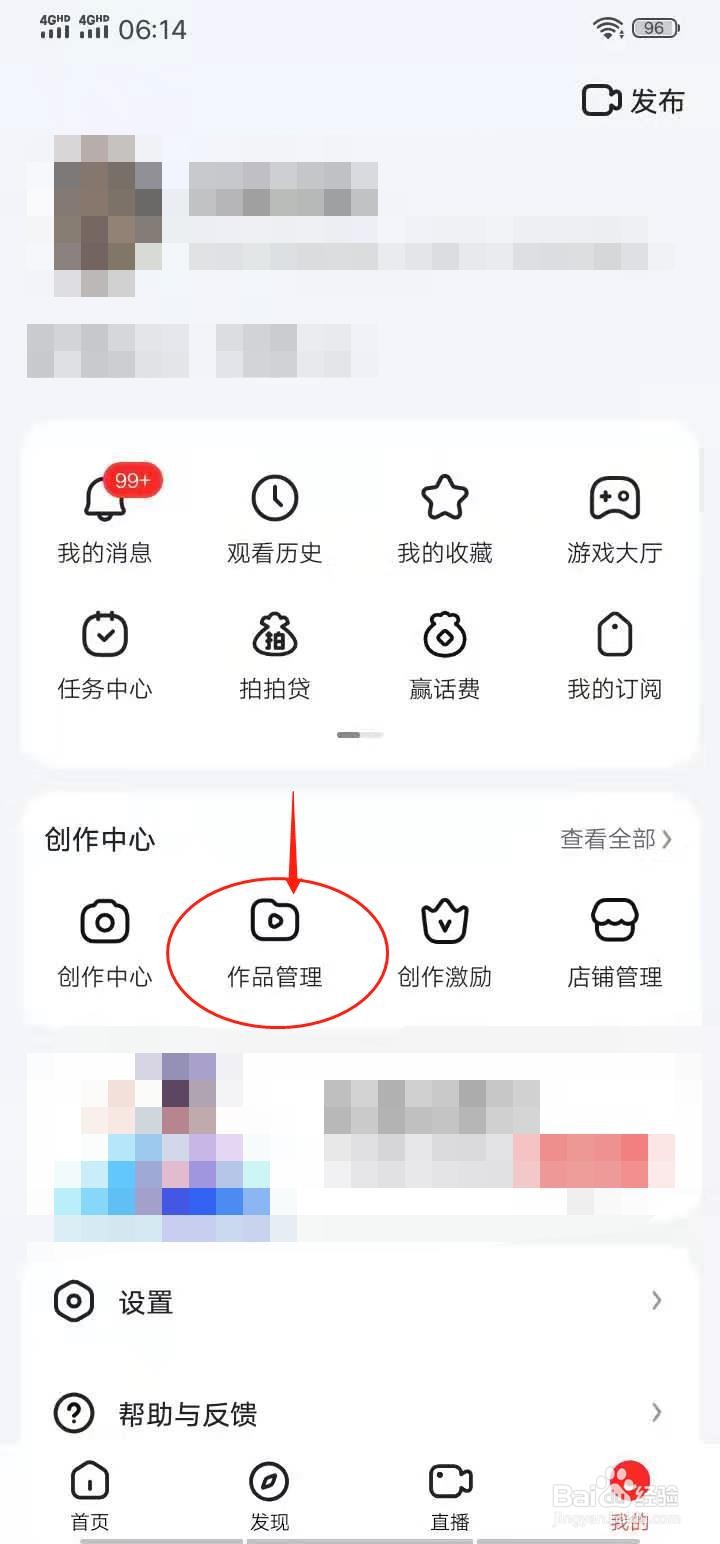
Task: Expand 设置 via its right chevron
Action: tap(657, 1302)
